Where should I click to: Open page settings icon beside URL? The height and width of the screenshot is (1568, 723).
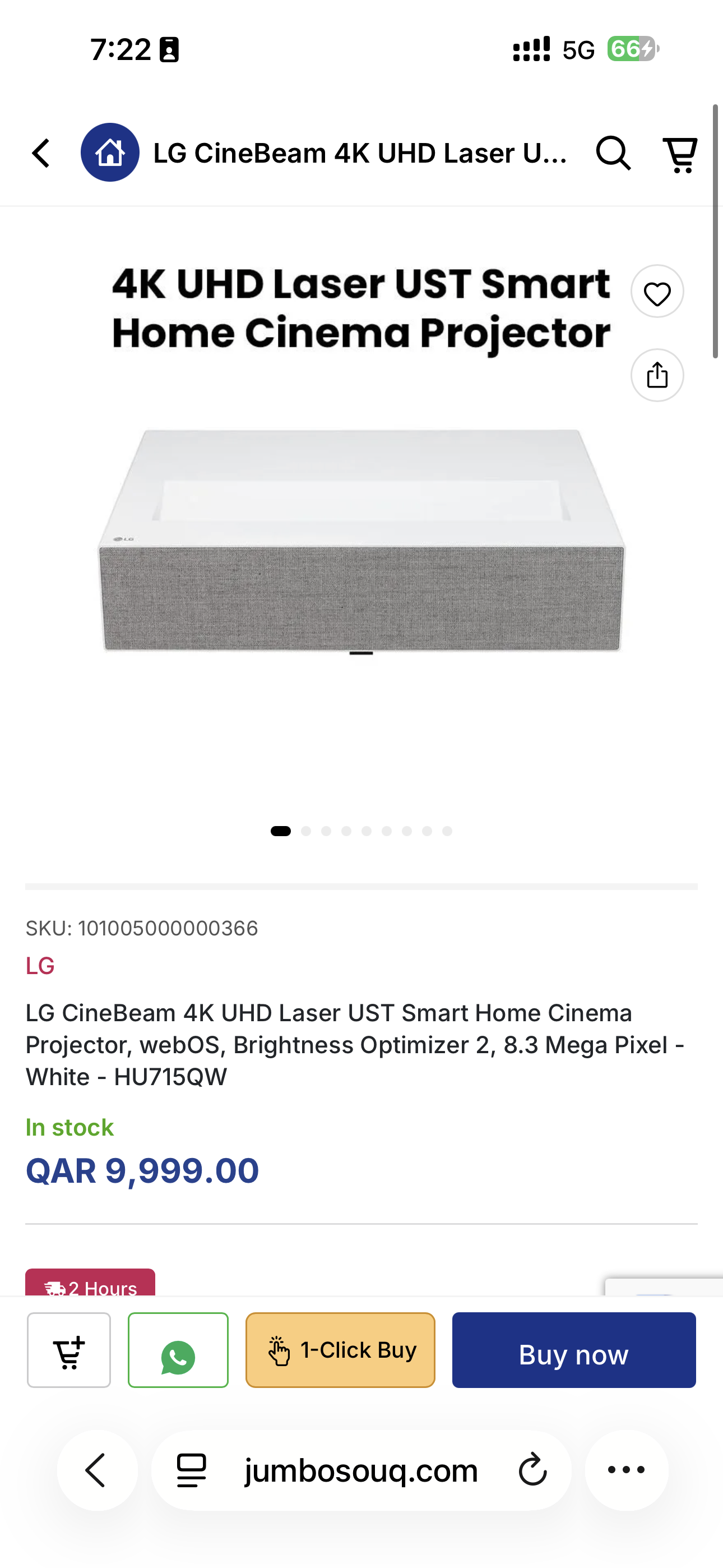pos(192,1470)
